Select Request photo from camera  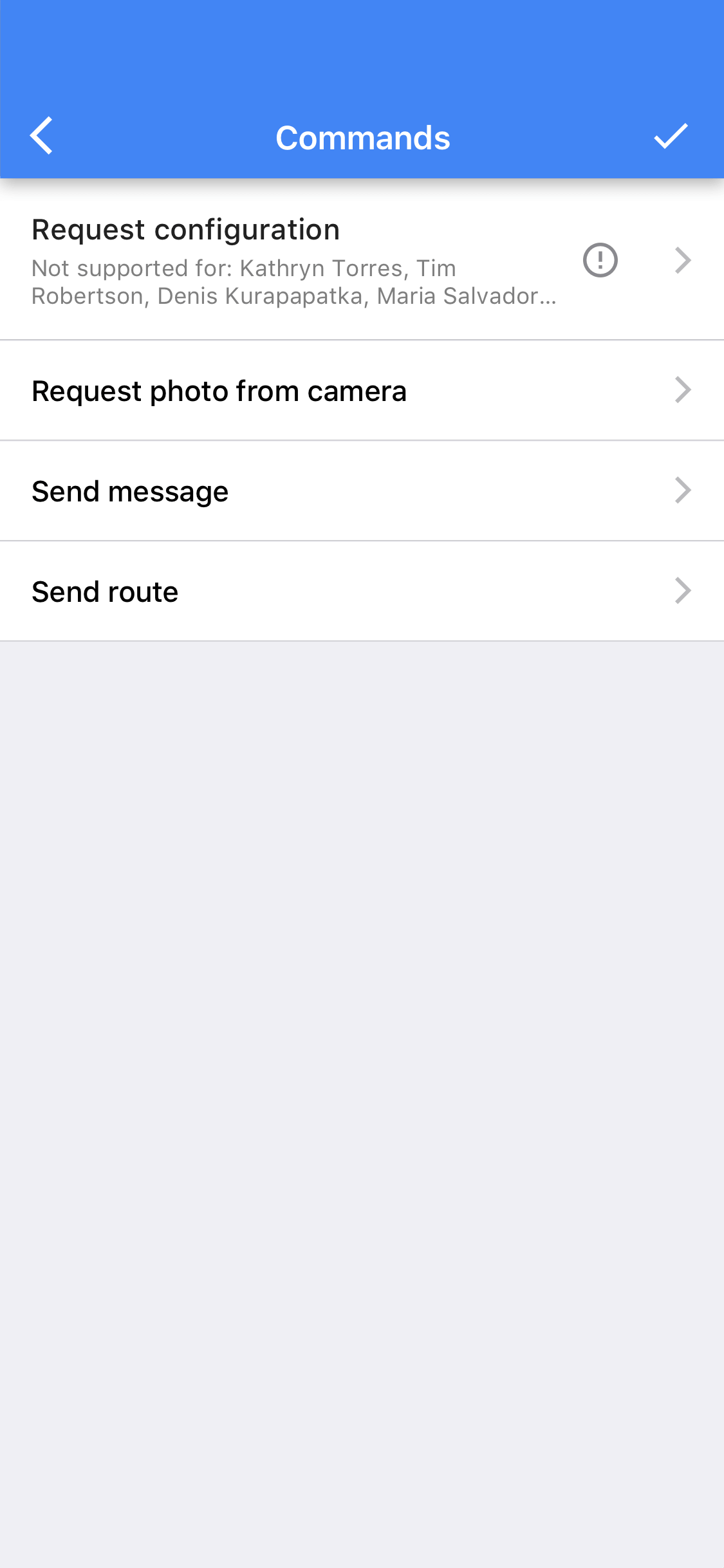[x=360, y=391]
